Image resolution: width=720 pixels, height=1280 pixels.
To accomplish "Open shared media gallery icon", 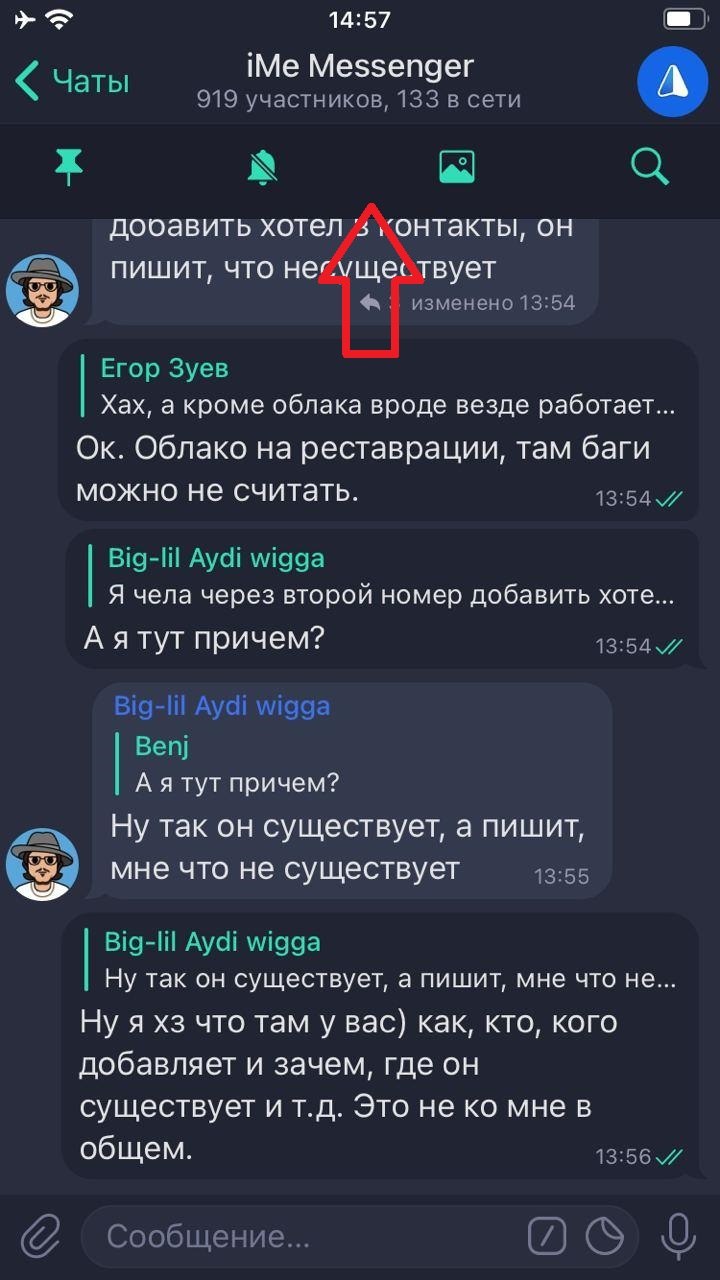I will pos(457,167).
